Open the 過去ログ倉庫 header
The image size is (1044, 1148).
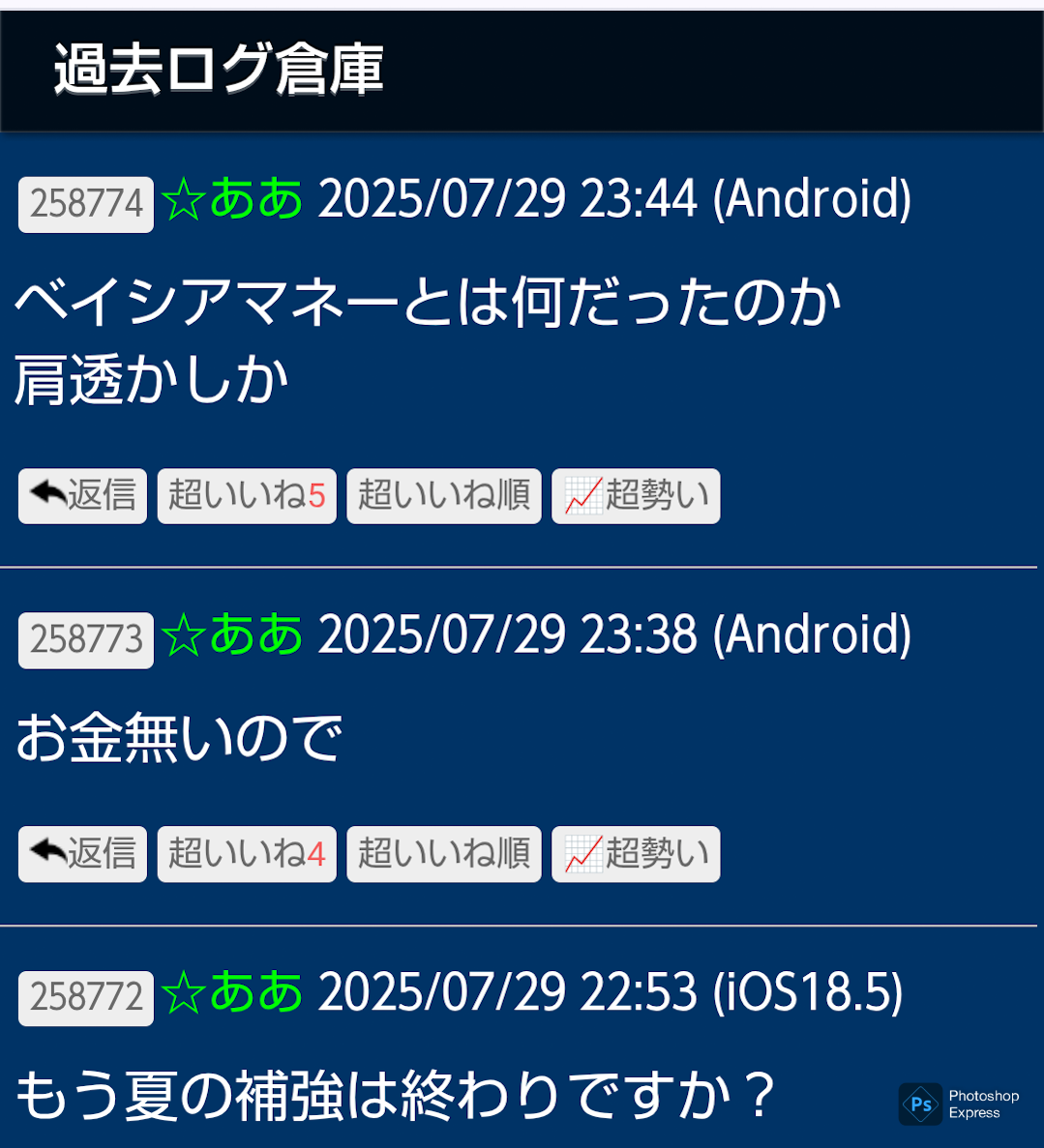tap(219, 70)
